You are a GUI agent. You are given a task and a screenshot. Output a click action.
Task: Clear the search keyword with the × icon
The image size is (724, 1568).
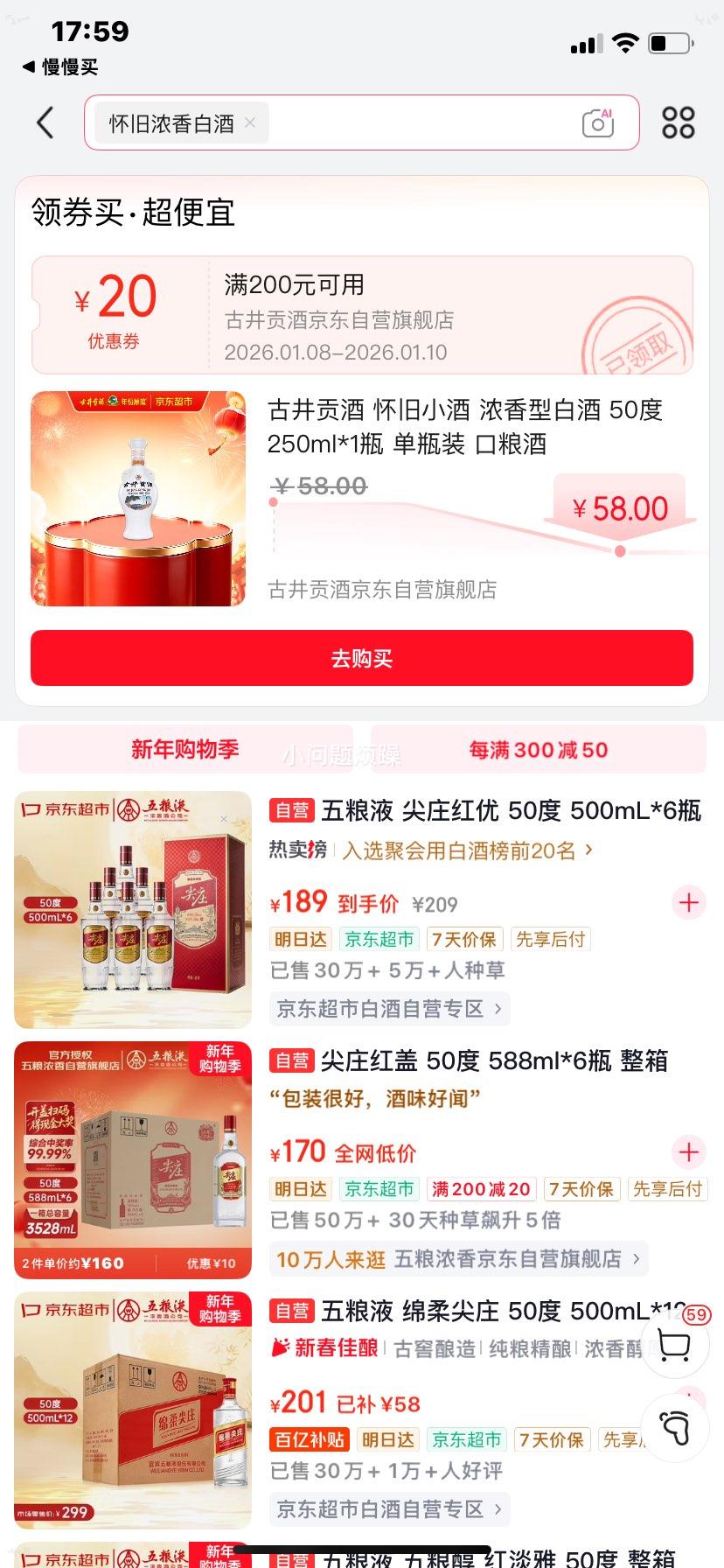[249, 122]
